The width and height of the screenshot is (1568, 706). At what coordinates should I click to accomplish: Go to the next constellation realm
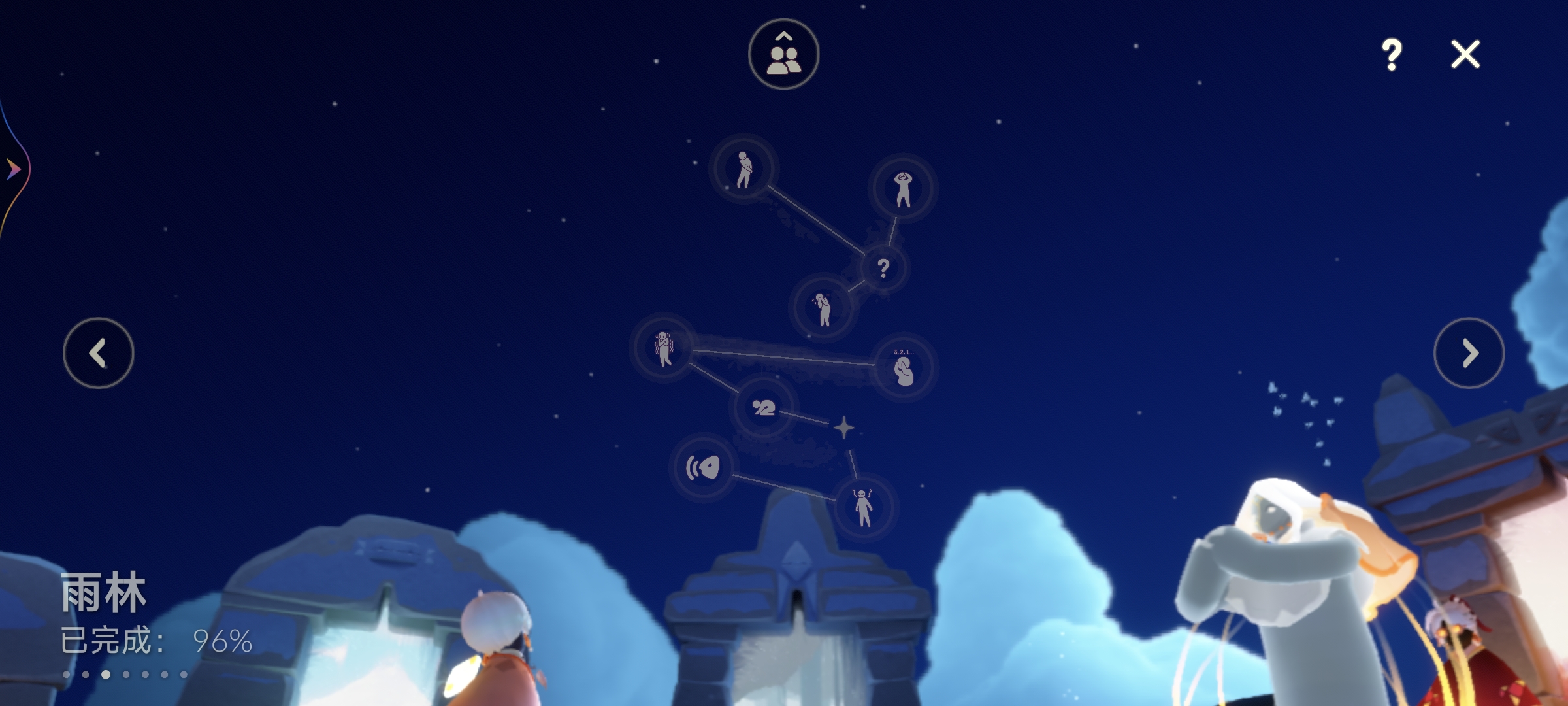pos(1469,353)
